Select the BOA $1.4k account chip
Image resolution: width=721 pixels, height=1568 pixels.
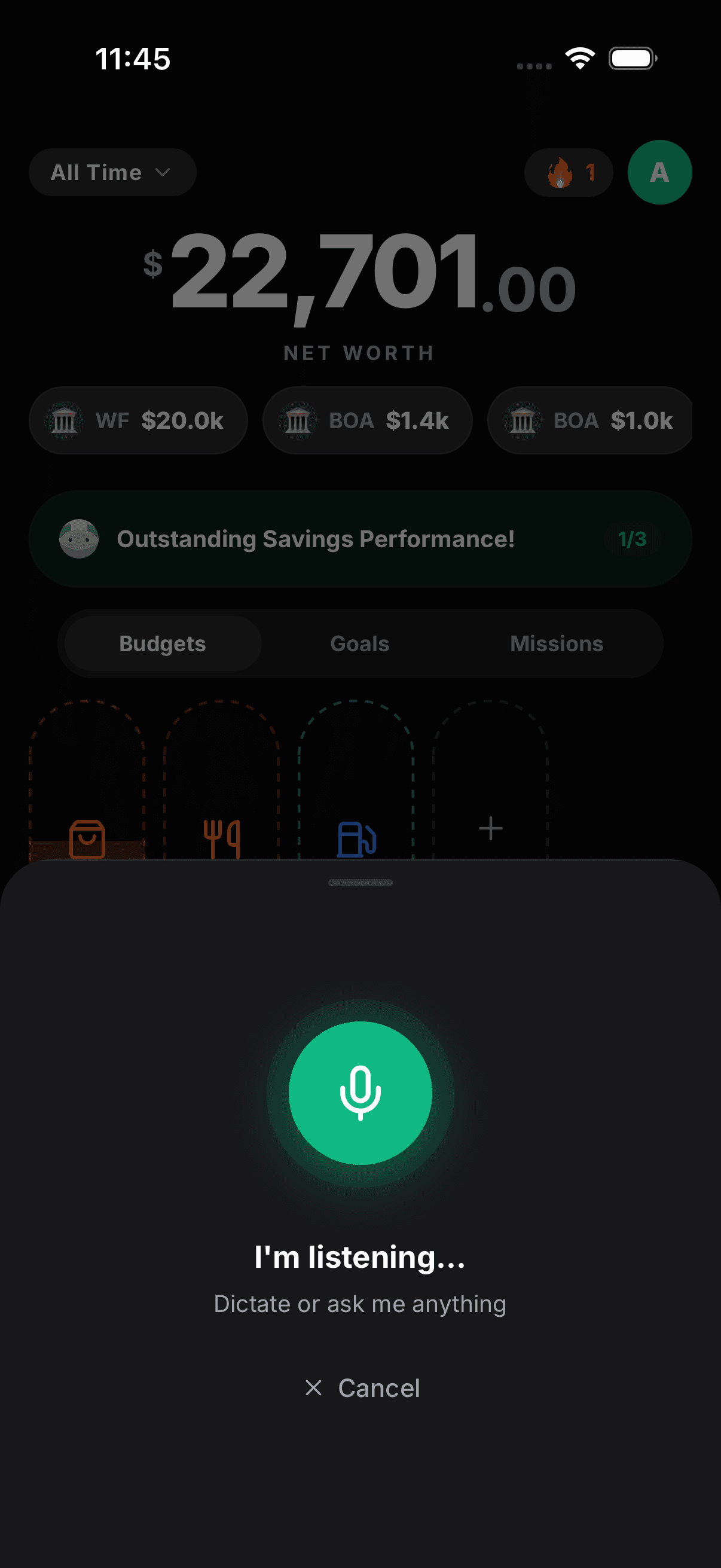[366, 420]
